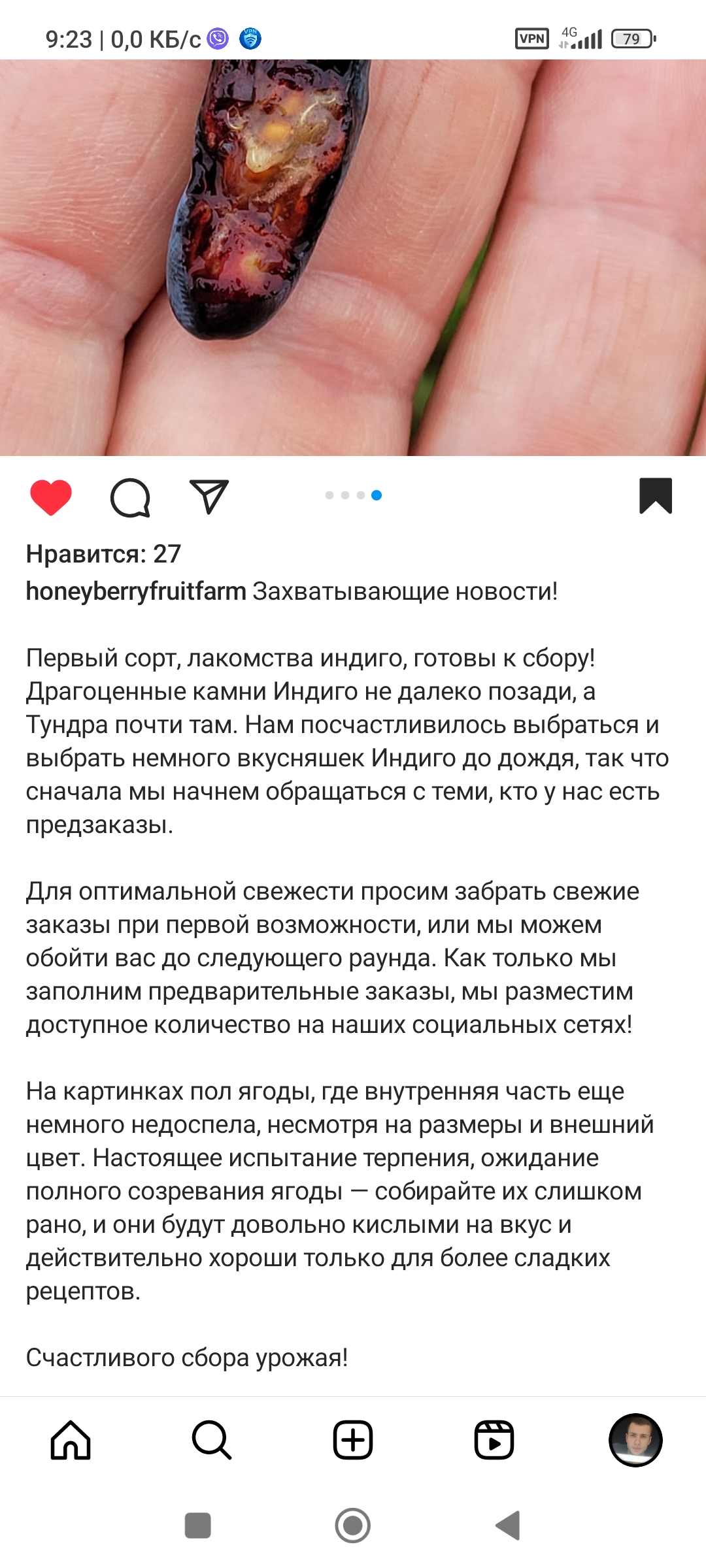The width and height of the screenshot is (706, 1568).
Task: Go back using the system back button
Action: tap(508, 1526)
